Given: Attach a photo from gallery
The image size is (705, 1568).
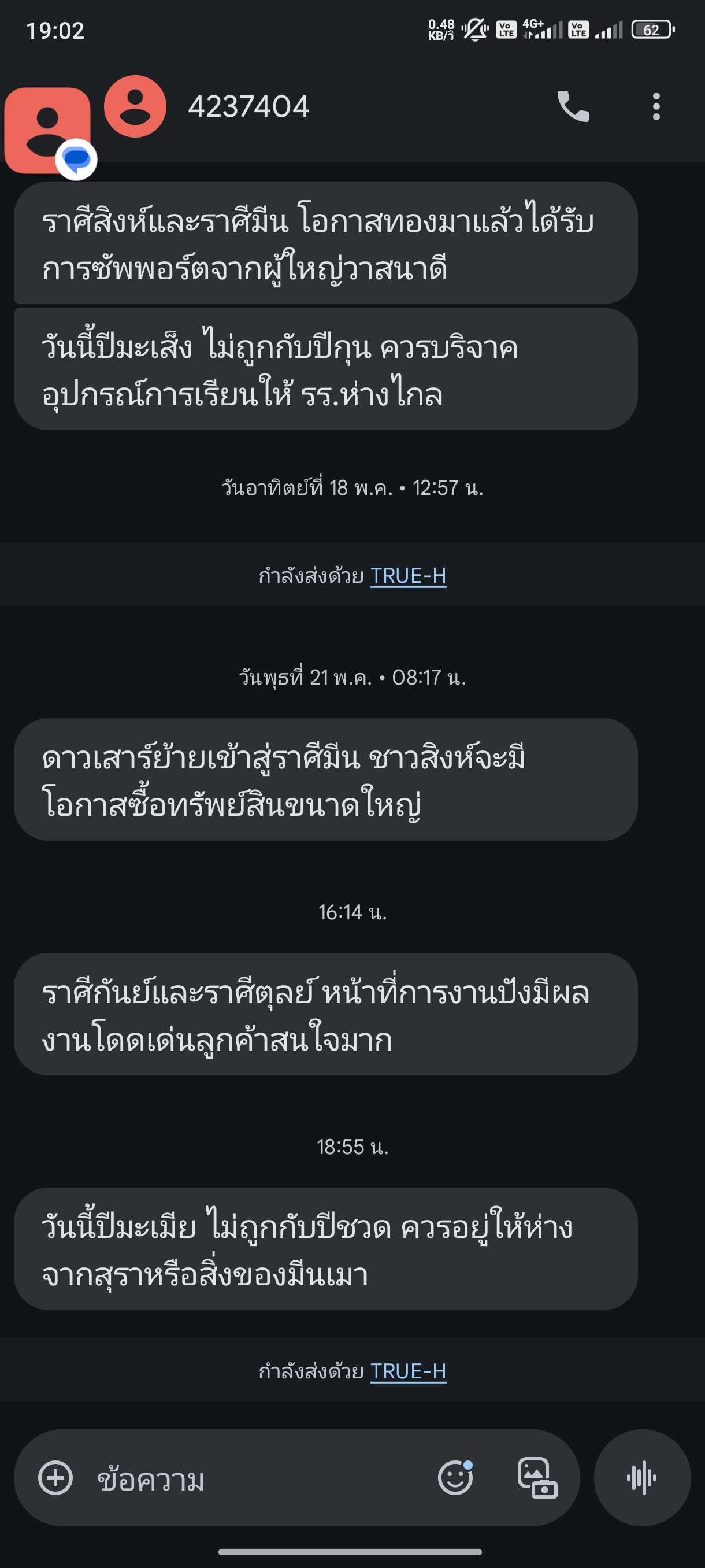Looking at the screenshot, I should (537, 1477).
